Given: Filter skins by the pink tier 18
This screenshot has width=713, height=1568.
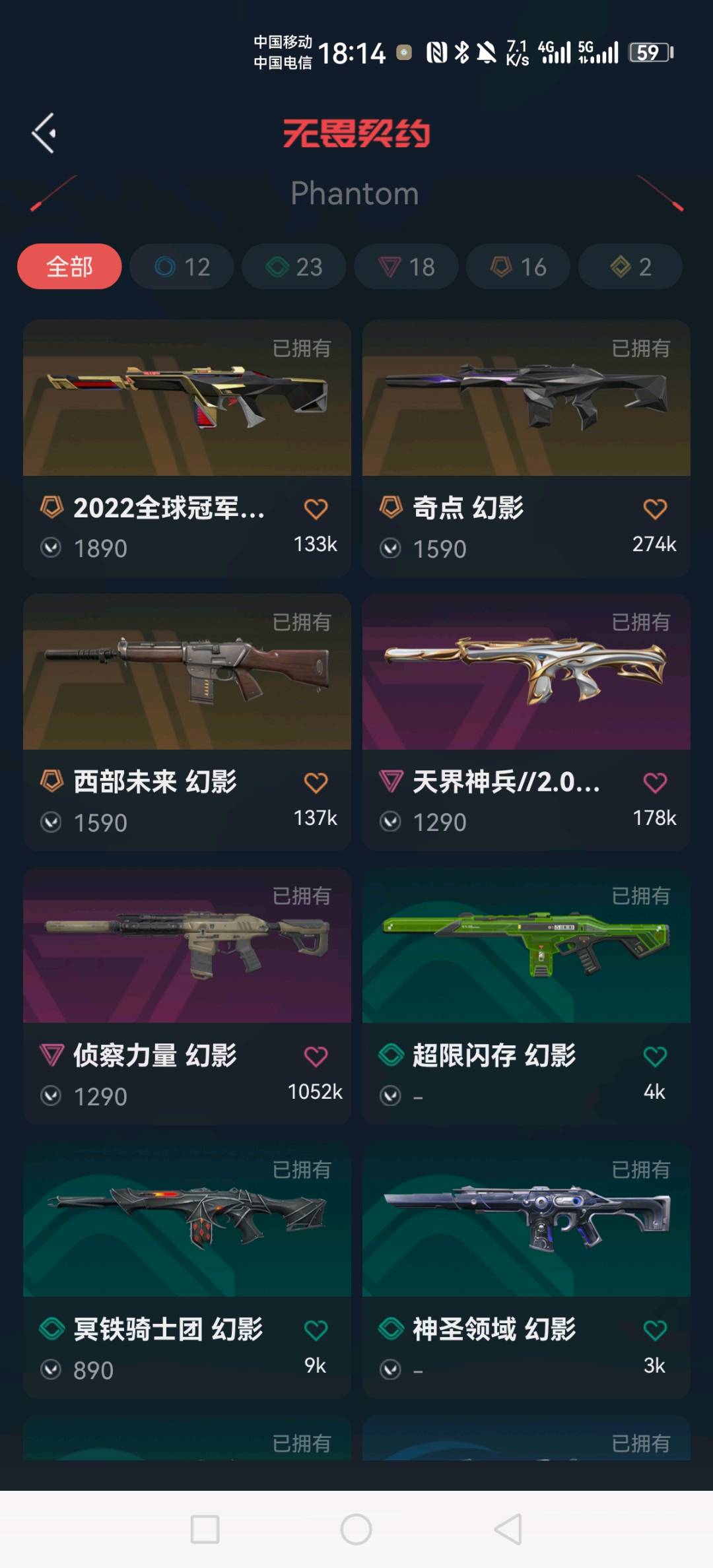Looking at the screenshot, I should click(x=406, y=267).
